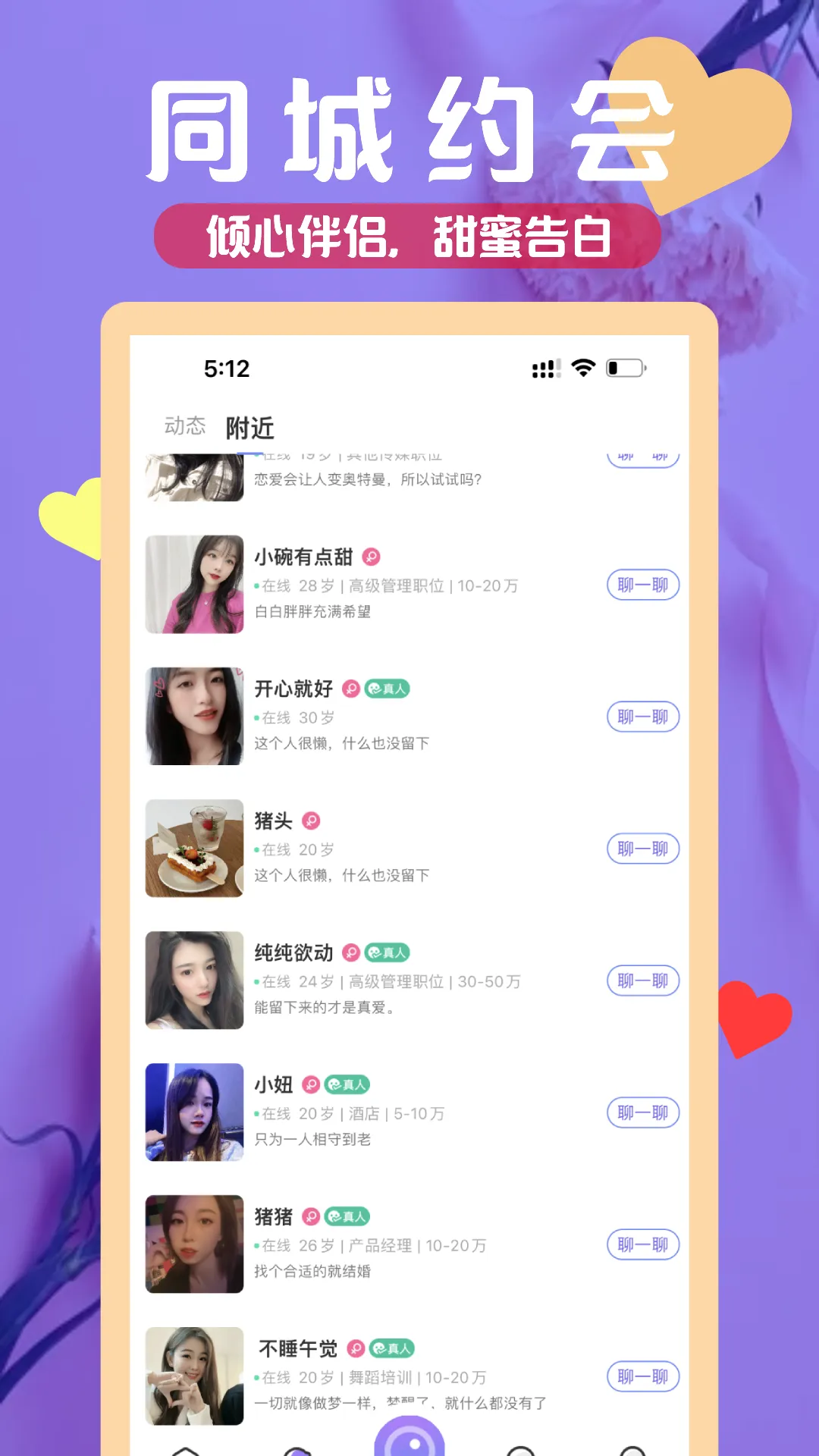
Task: Tap 聊一聊 beside 不睡午觉
Action: 642,1377
